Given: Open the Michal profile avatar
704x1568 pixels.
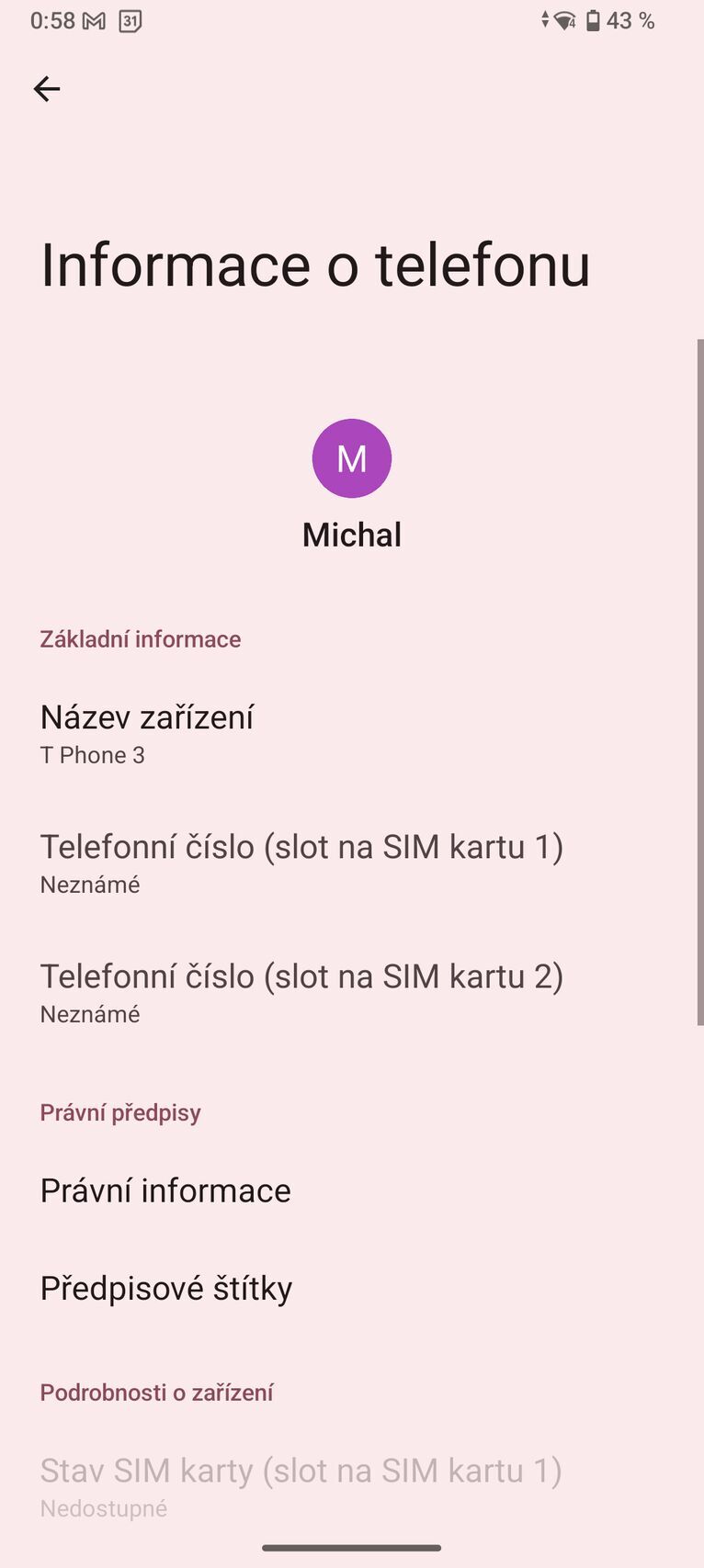Looking at the screenshot, I should (x=352, y=458).
